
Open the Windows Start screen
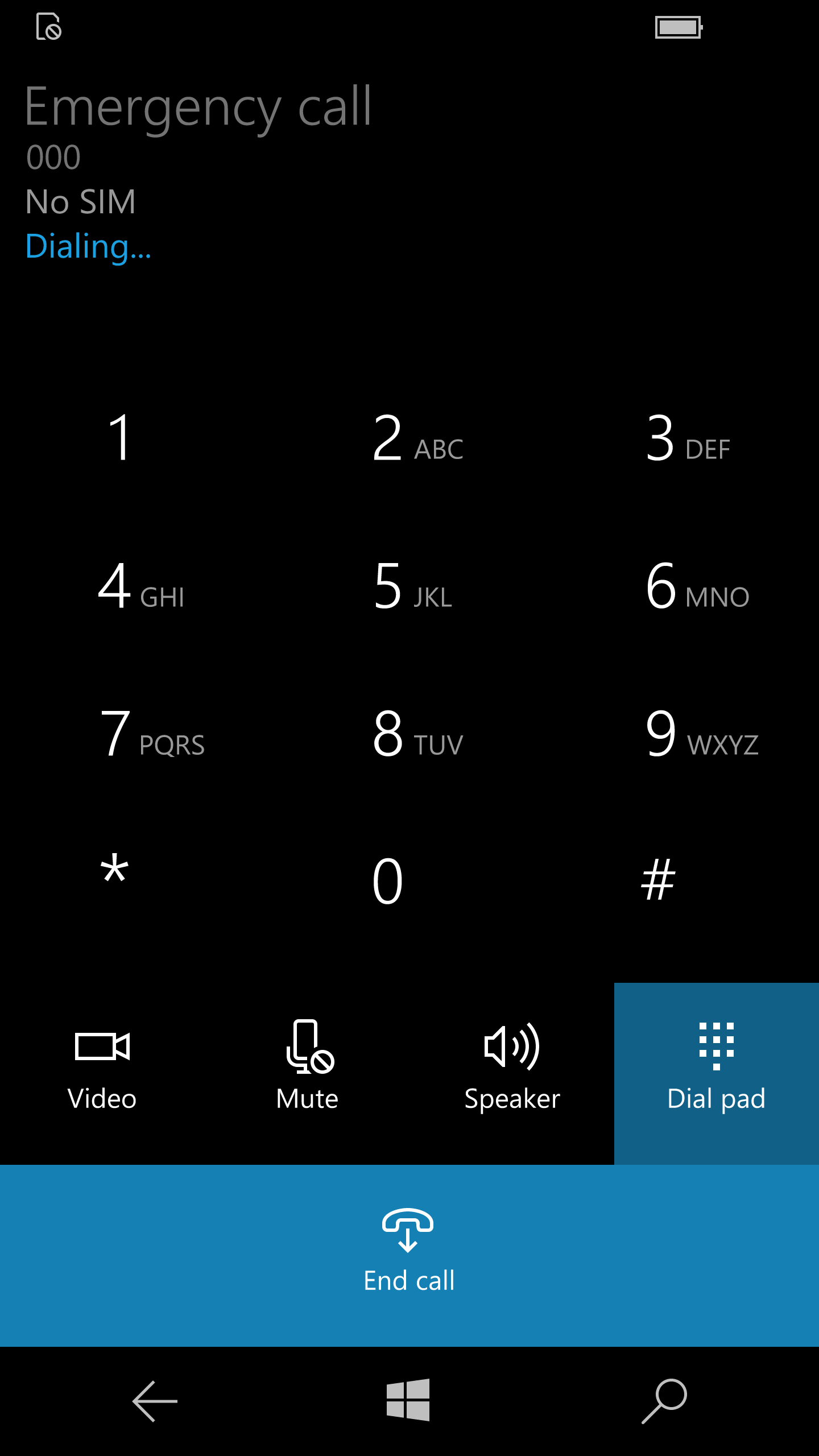(408, 1400)
